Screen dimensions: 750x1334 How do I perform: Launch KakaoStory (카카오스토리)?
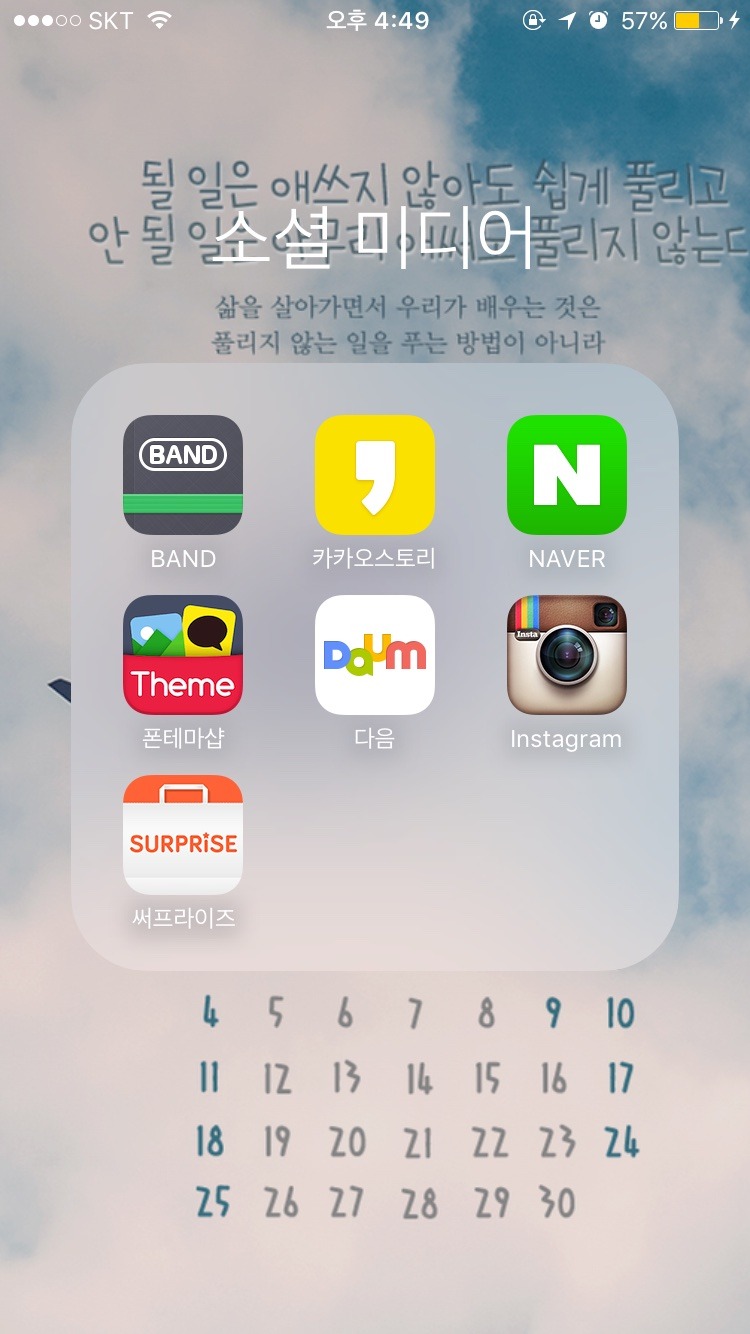pyautogui.click(x=375, y=475)
